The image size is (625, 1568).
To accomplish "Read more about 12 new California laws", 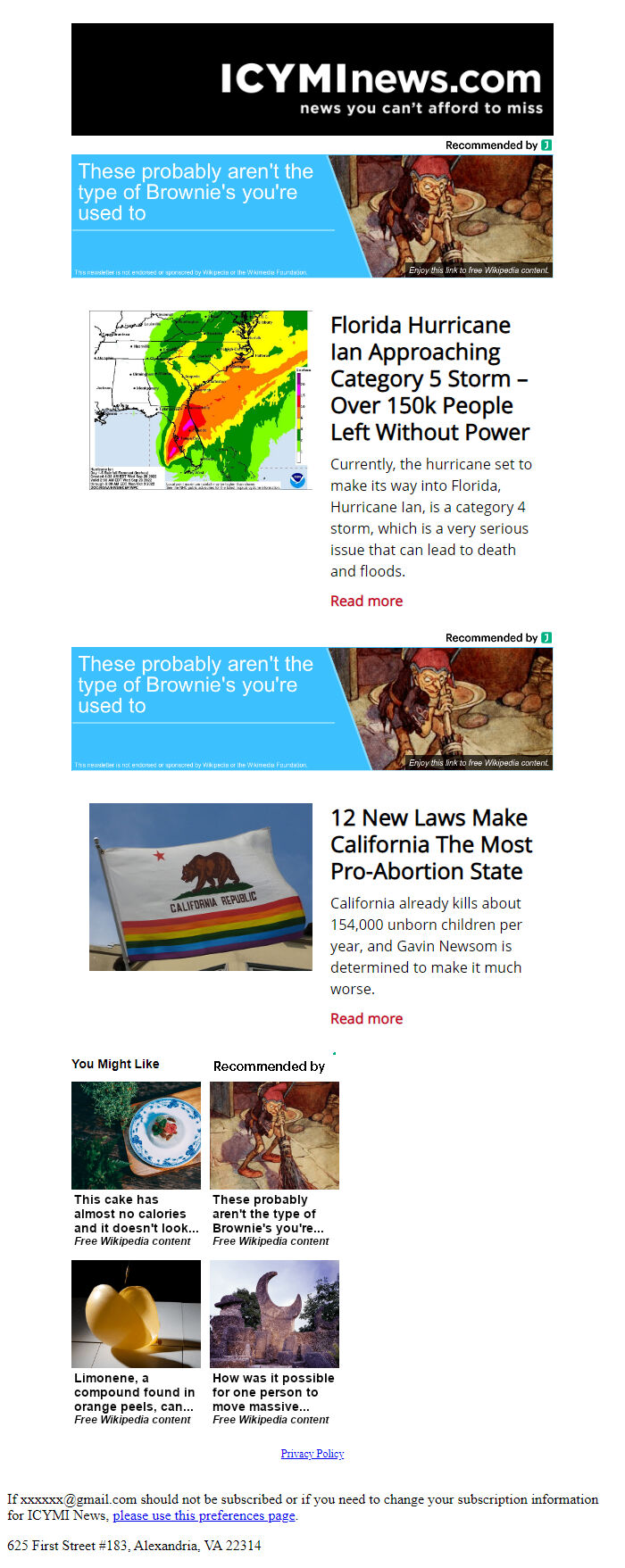I will click(x=366, y=1018).
